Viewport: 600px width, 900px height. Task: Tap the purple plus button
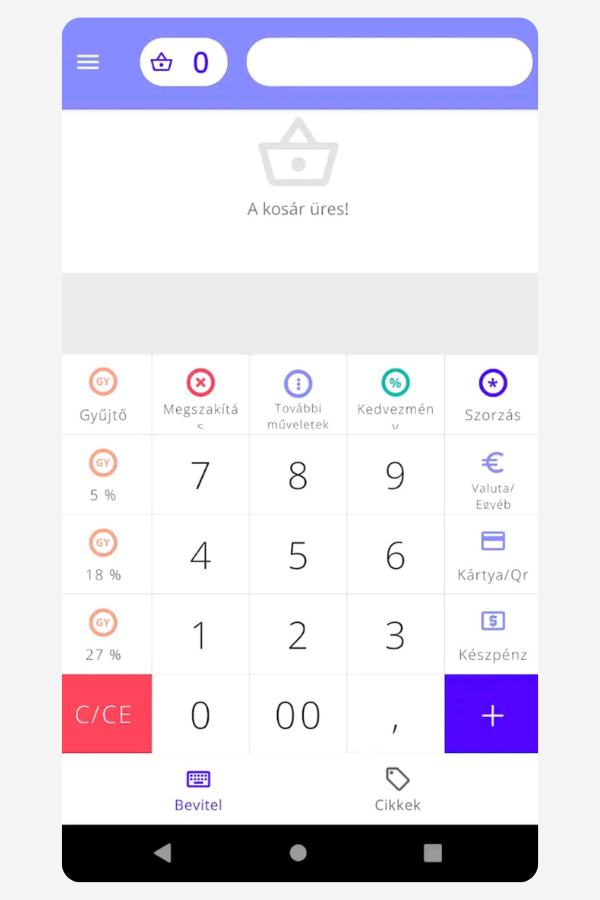pyautogui.click(x=492, y=714)
